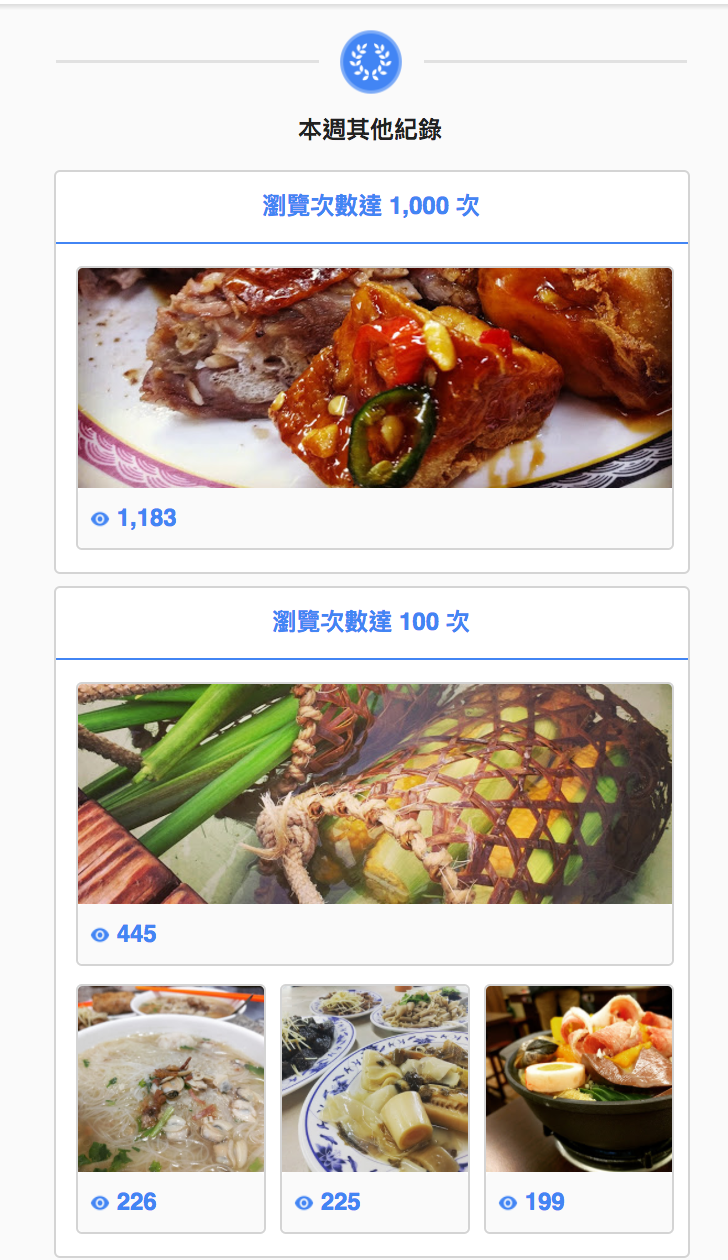Open the bamboo basket photo with 445 views
The image size is (728, 1260).
[x=374, y=794]
